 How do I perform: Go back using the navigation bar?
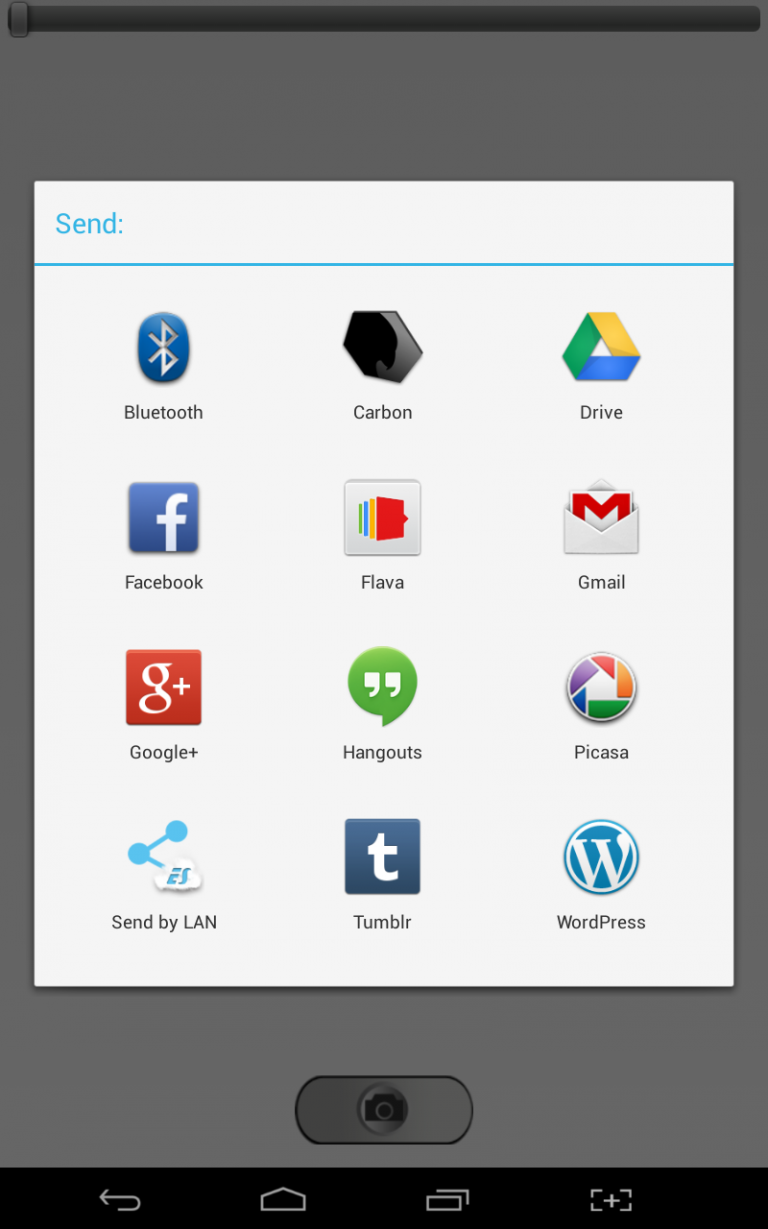[x=120, y=1199]
